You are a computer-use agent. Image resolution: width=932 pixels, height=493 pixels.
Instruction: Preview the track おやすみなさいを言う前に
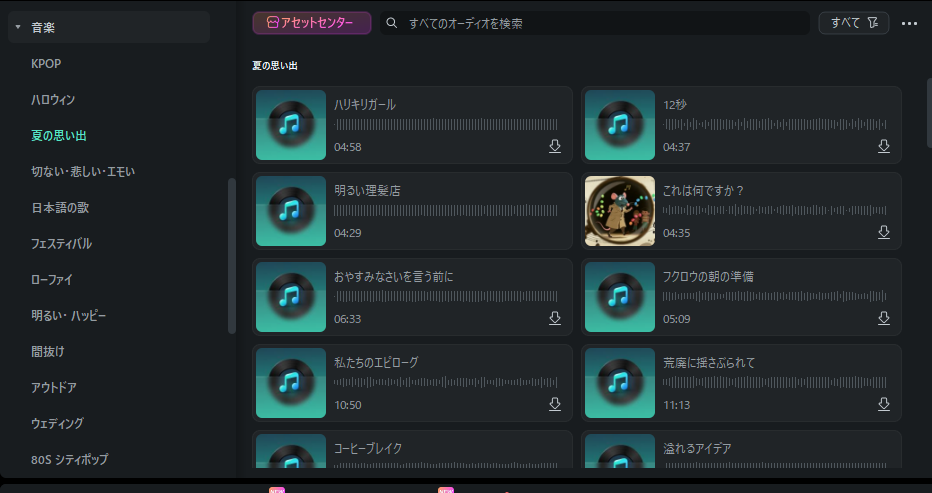pyautogui.click(x=291, y=297)
